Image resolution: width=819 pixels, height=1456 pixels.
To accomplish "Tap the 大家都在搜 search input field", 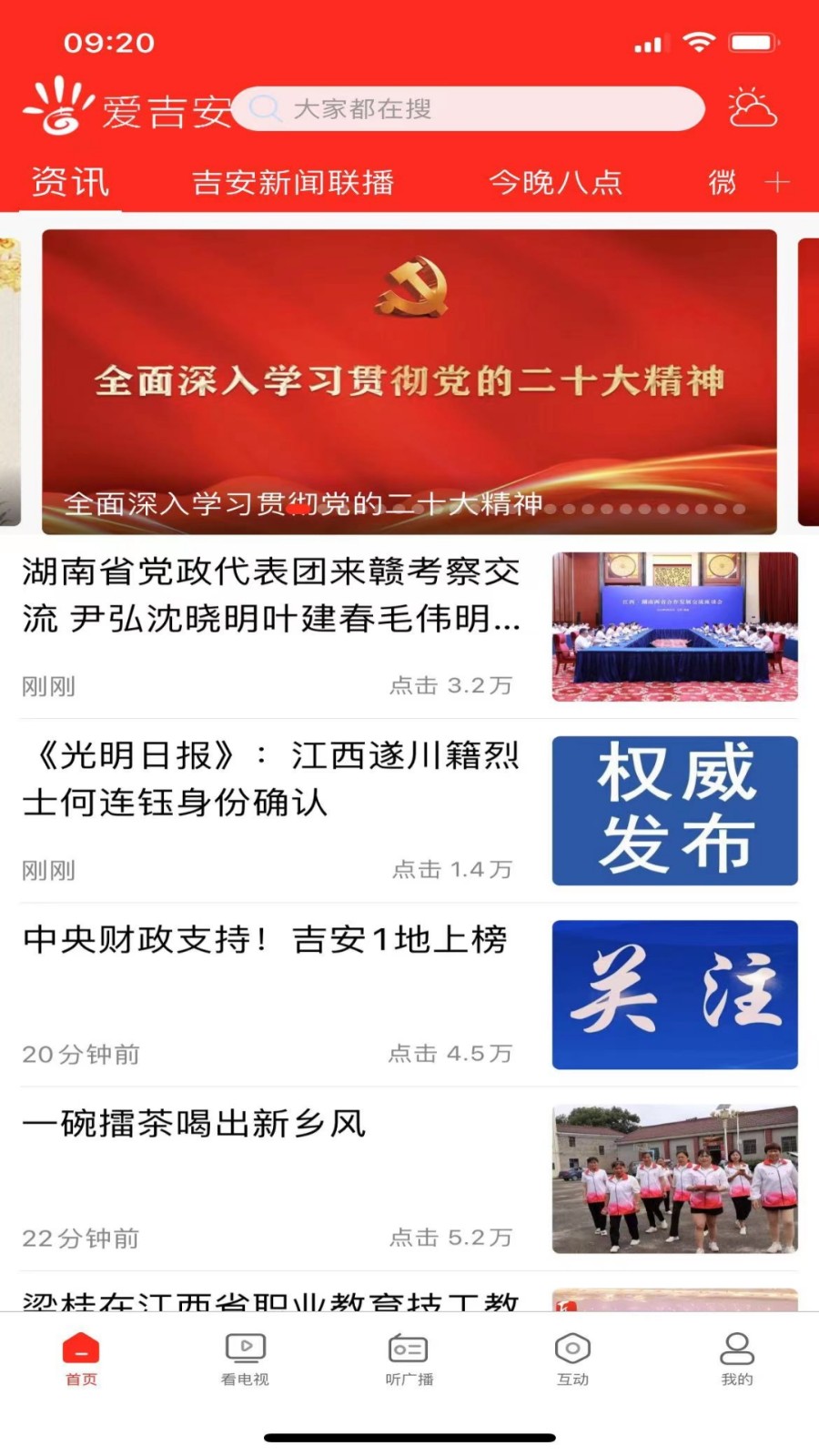I will coord(409,108).
